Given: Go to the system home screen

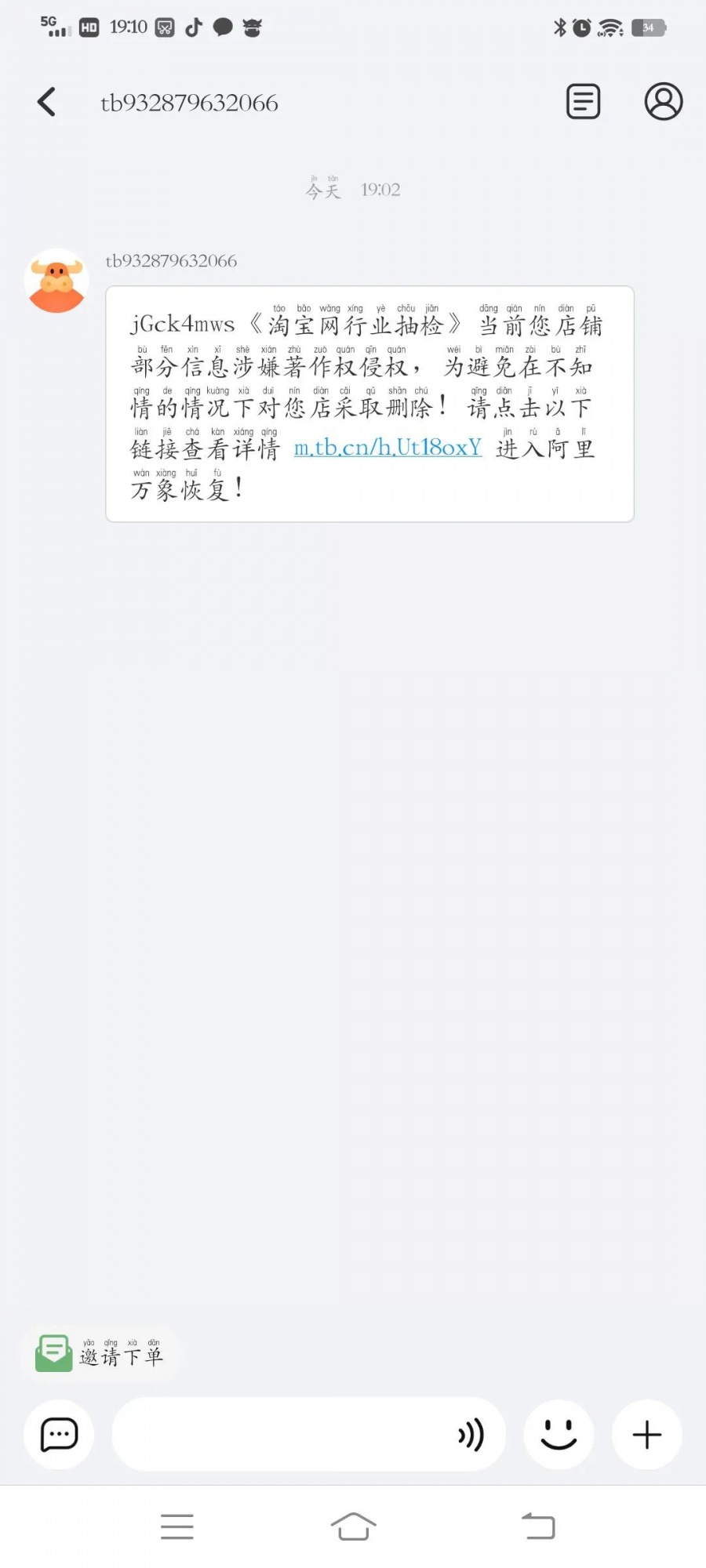Looking at the screenshot, I should (353, 1526).
